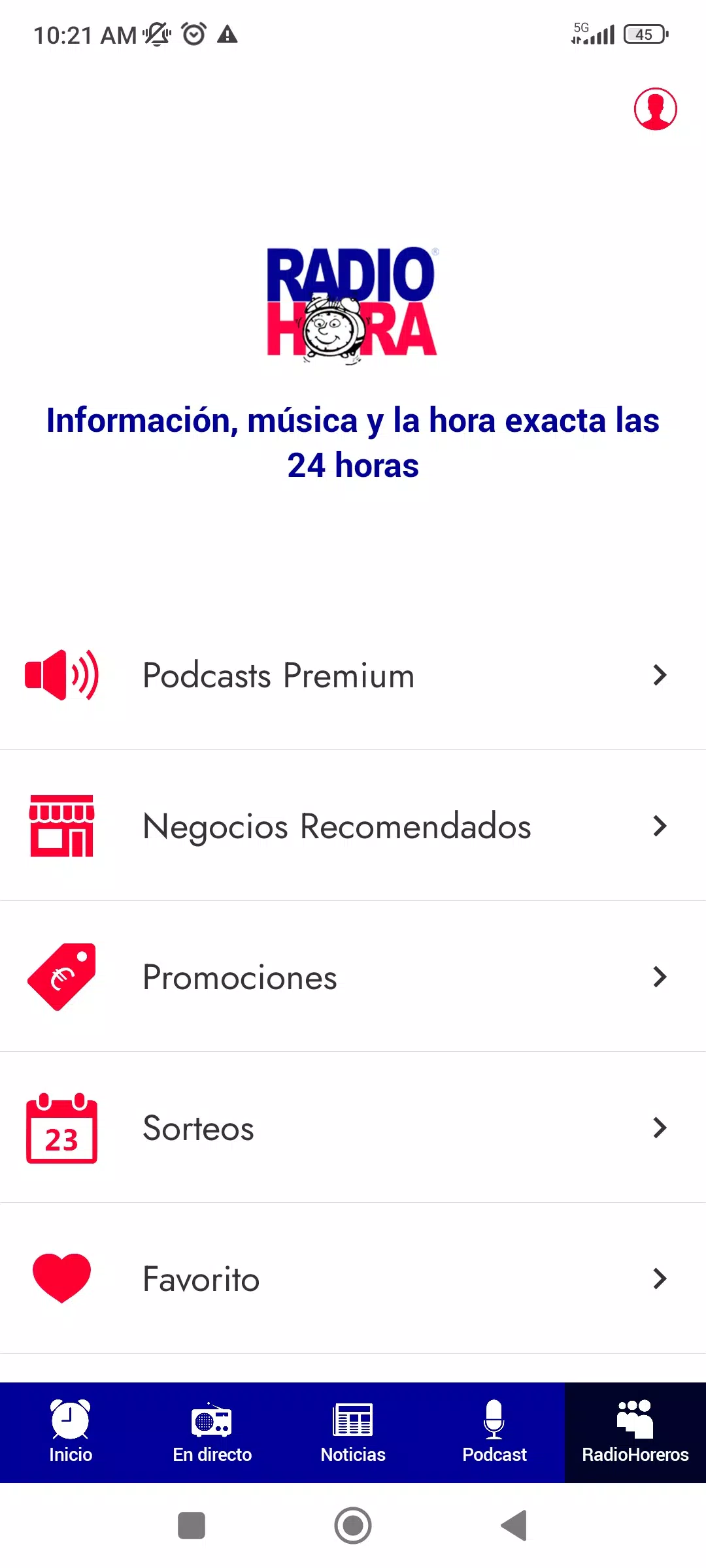This screenshot has width=706, height=1568.
Task: Open Negocios Recomendados
Action: pos(353,826)
